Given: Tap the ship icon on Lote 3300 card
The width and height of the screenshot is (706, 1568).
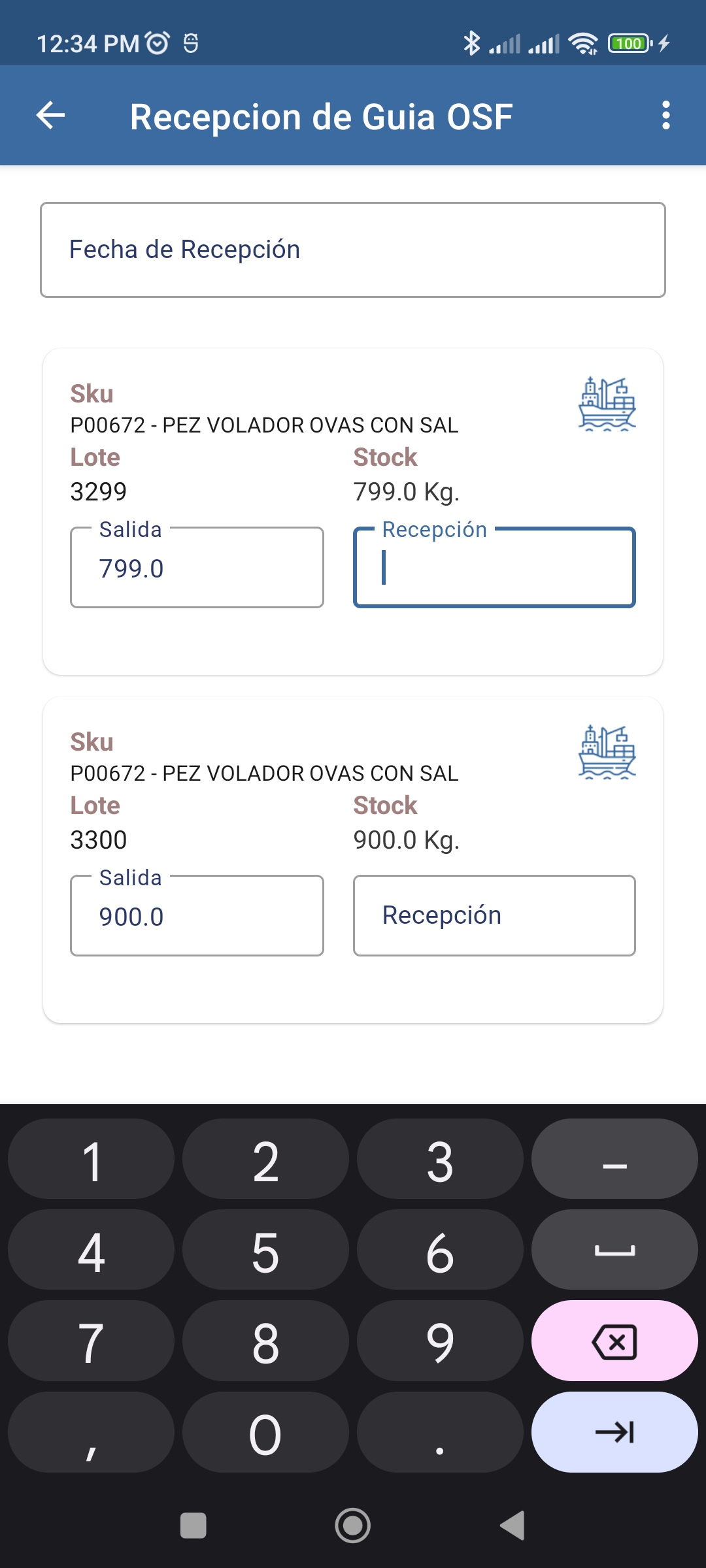Looking at the screenshot, I should click(x=607, y=753).
